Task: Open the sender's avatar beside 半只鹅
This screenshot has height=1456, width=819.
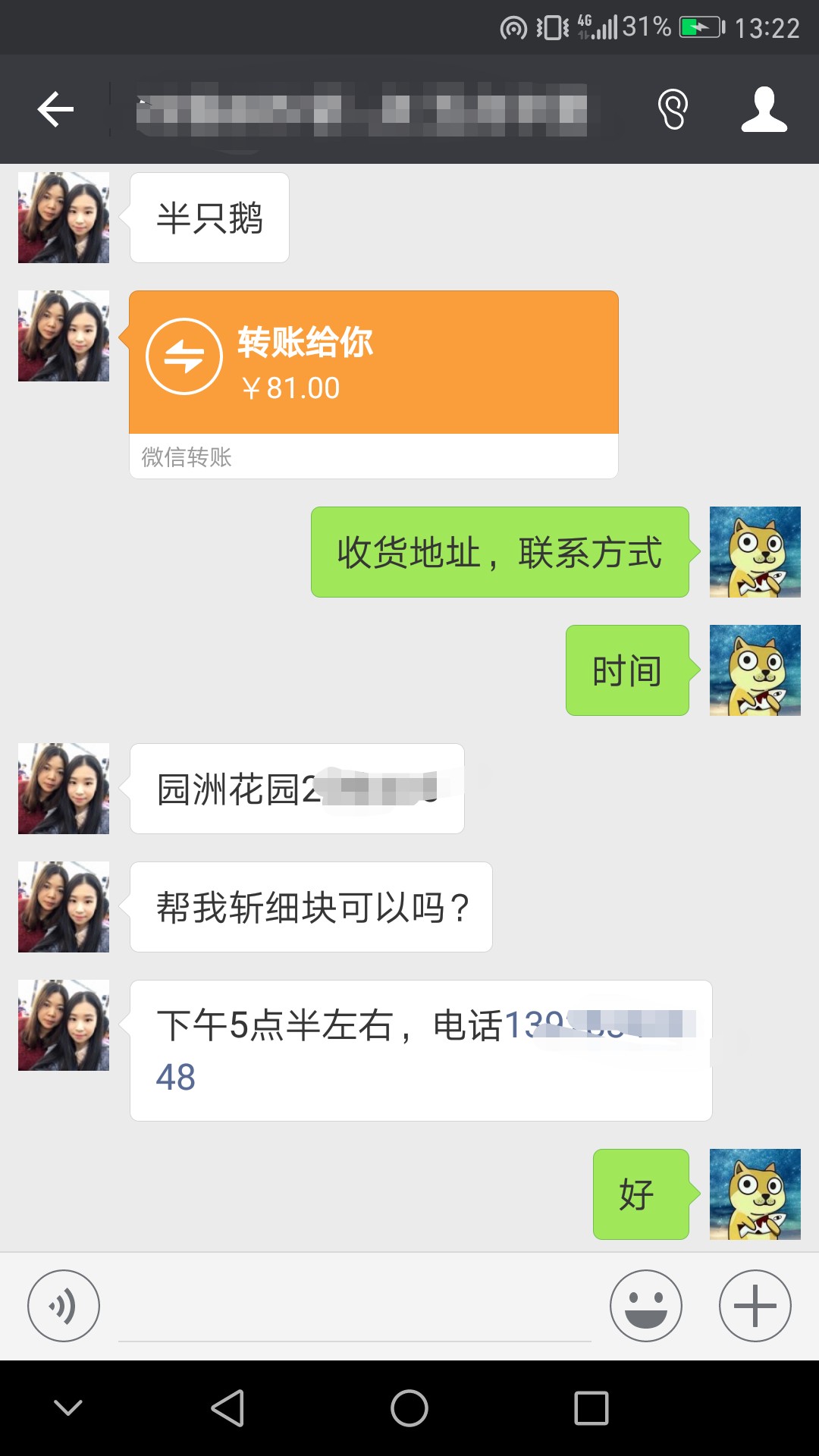Action: click(64, 218)
